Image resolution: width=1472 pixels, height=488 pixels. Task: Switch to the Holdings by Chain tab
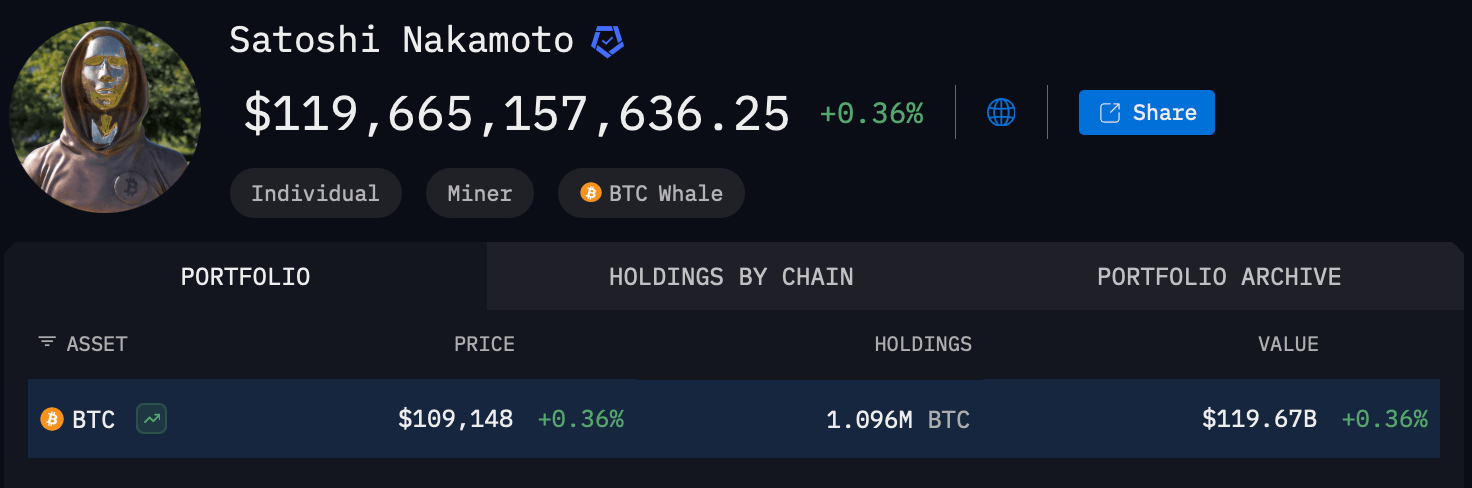731,277
